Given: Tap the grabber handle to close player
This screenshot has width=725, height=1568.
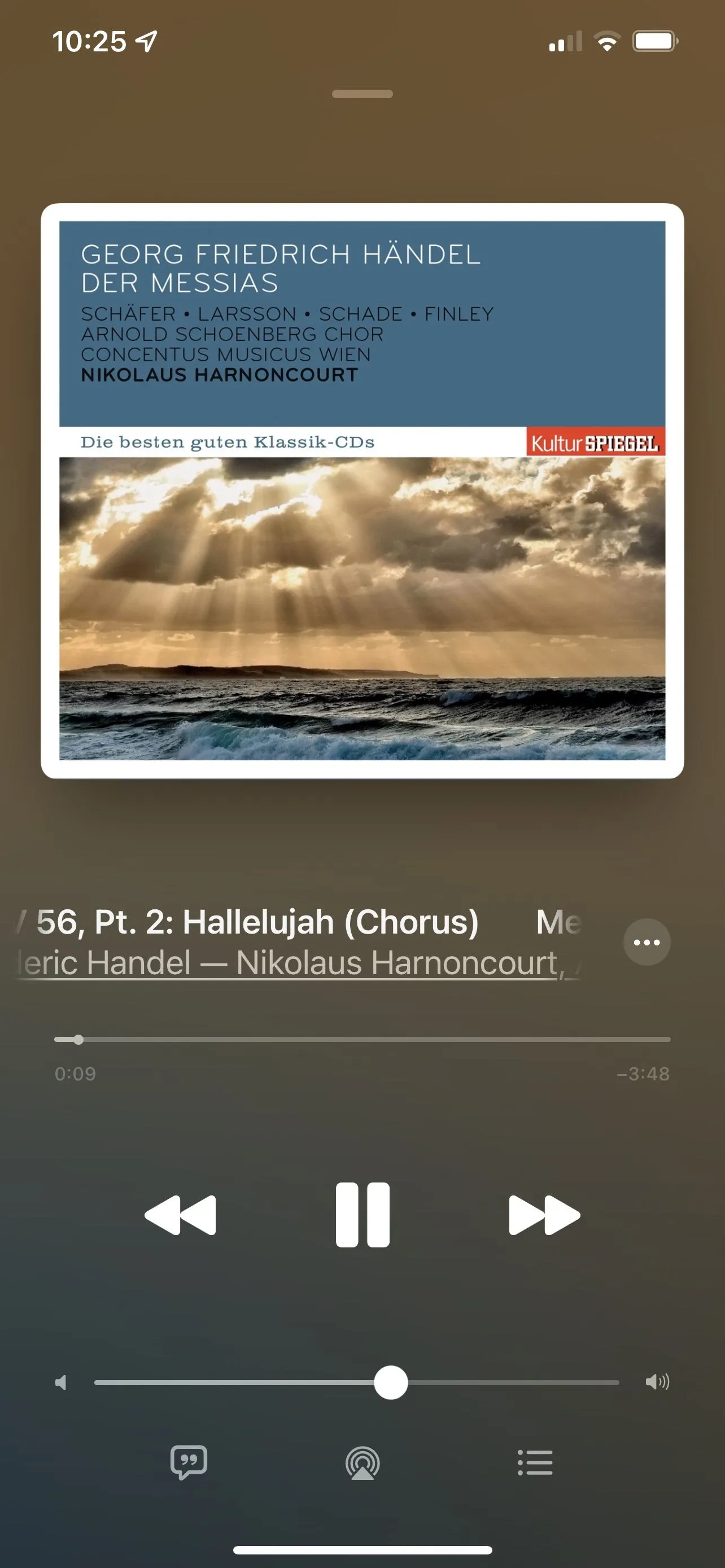Looking at the screenshot, I should [362, 94].
